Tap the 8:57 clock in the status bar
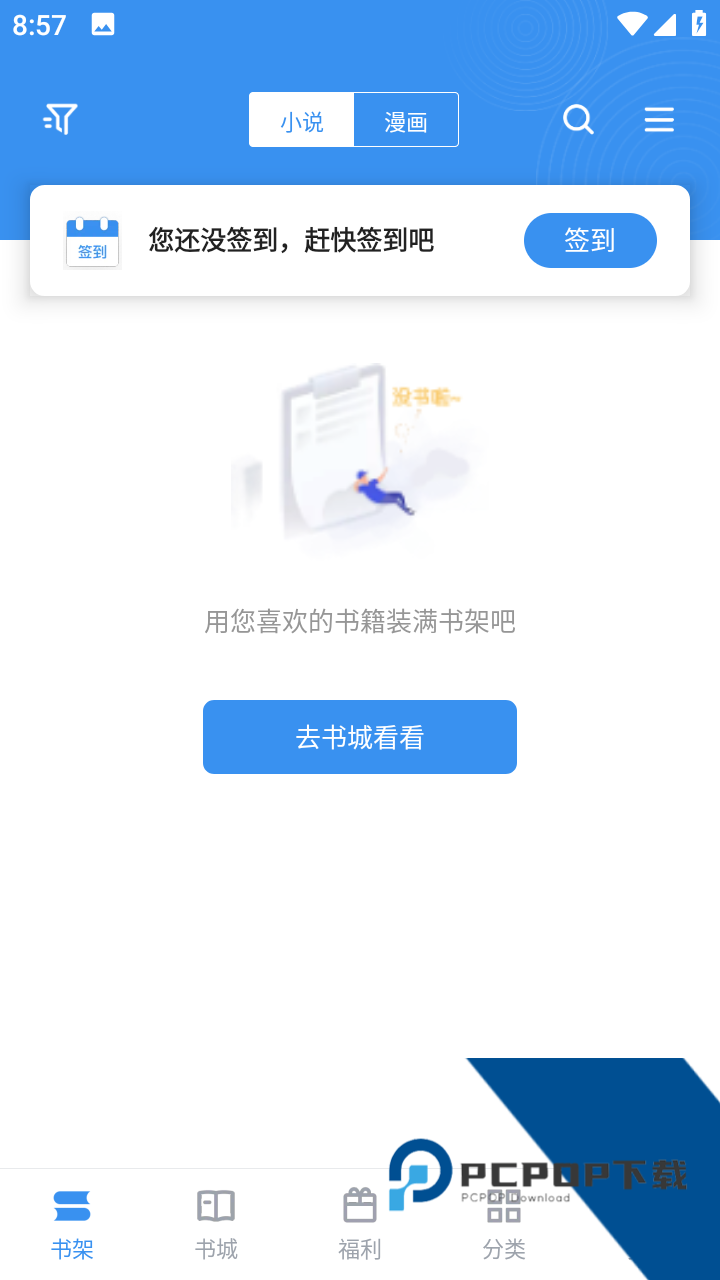720x1280 pixels. [x=36, y=24]
